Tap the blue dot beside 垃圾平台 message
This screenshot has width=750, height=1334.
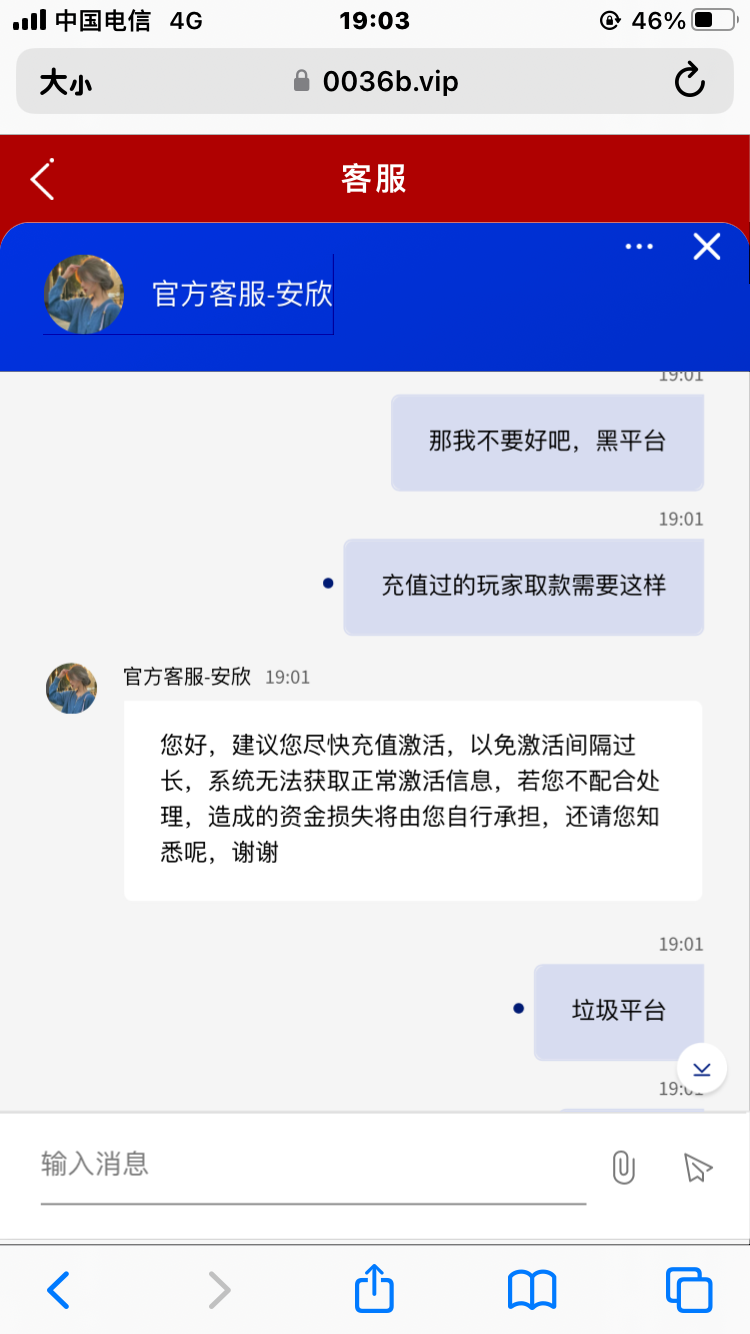click(x=518, y=1009)
